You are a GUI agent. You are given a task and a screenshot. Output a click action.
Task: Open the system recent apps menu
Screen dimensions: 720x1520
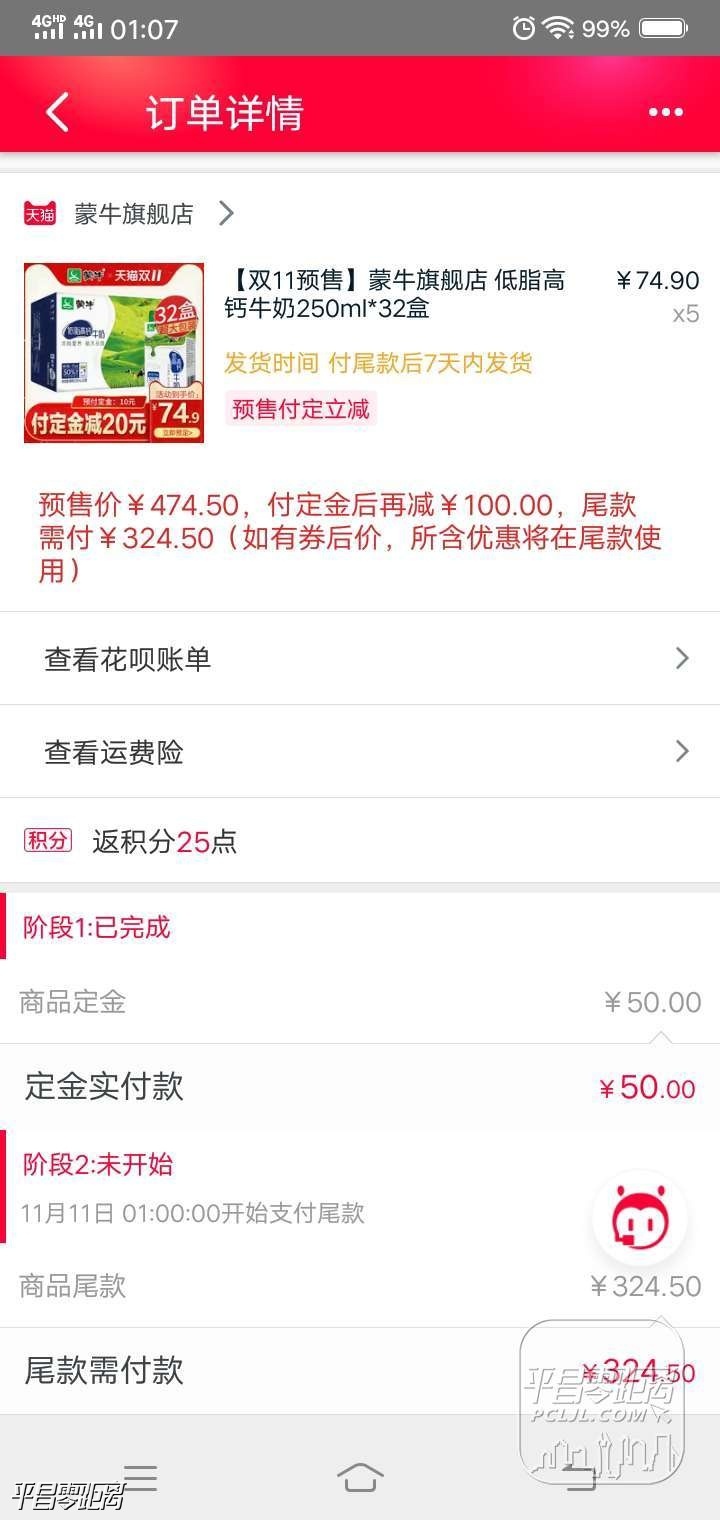click(140, 1477)
